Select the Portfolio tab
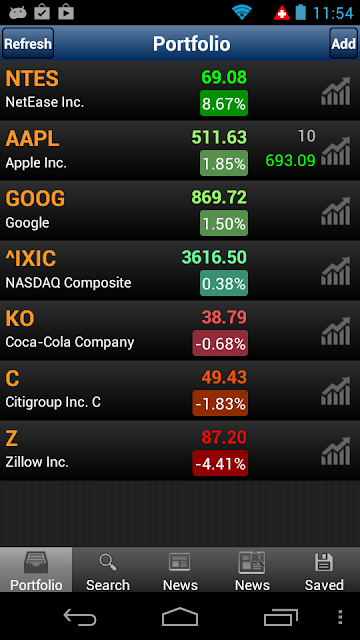360x640 pixels. (x=36, y=570)
